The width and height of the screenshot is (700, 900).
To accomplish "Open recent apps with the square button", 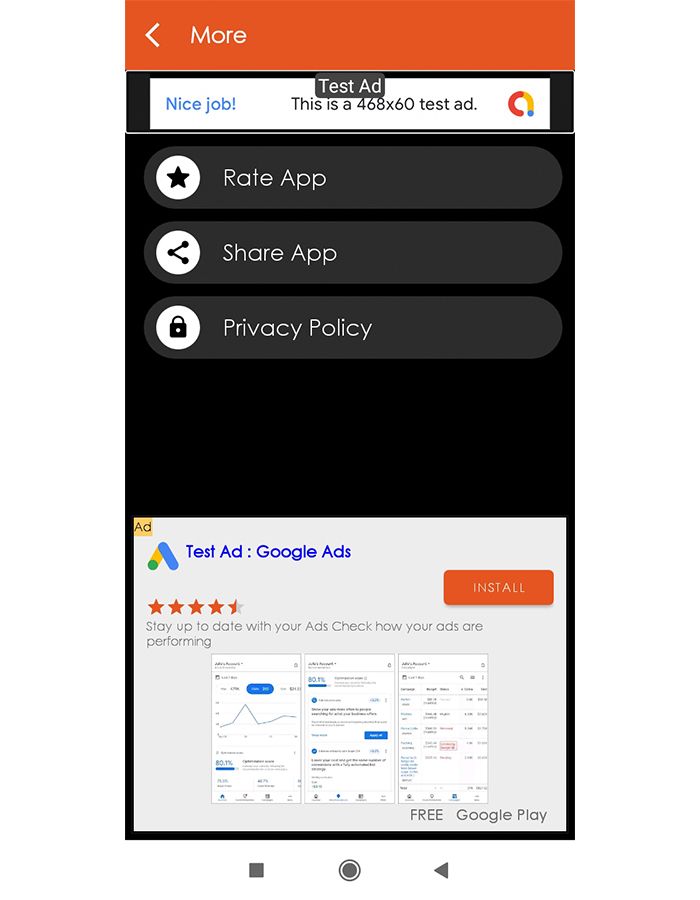I will pyautogui.click(x=256, y=870).
